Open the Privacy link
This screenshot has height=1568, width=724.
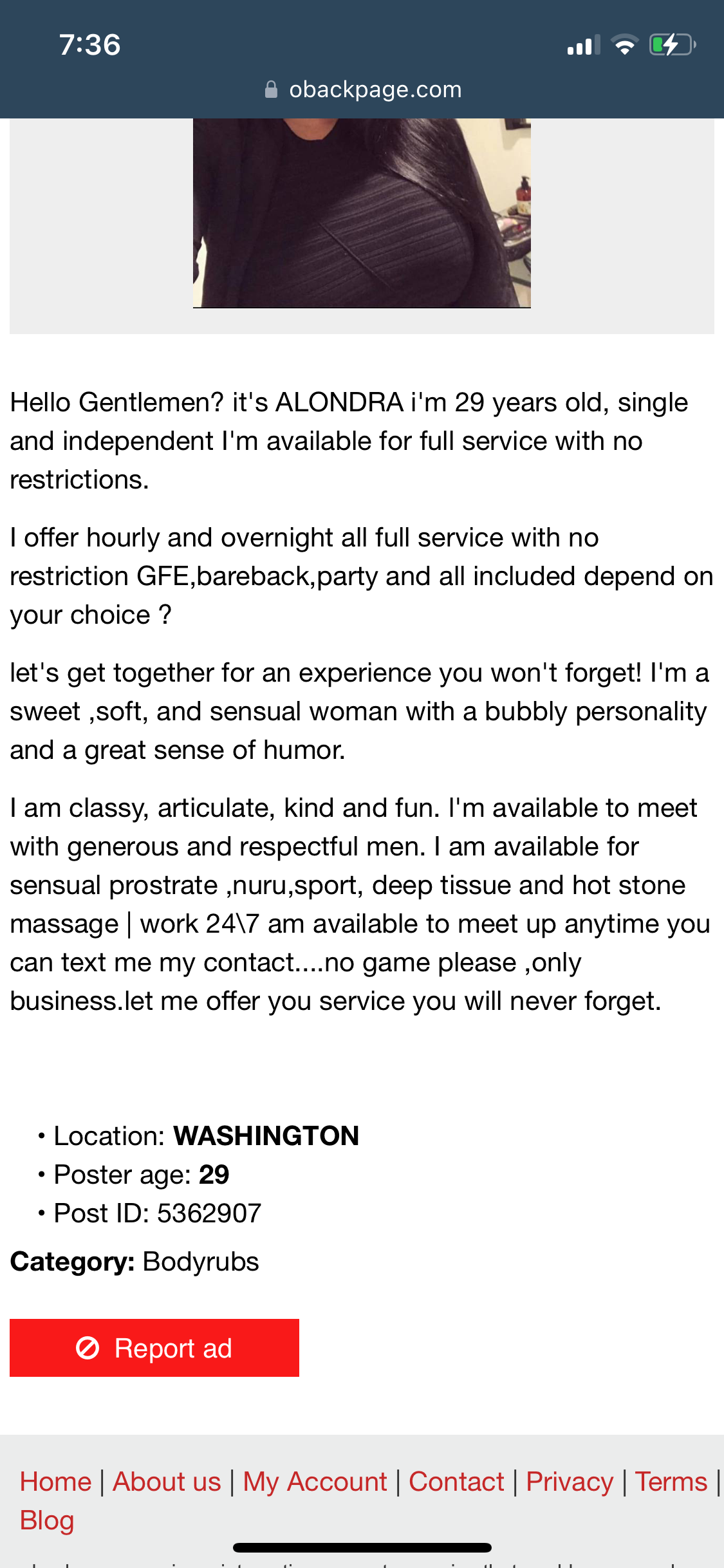(570, 1482)
